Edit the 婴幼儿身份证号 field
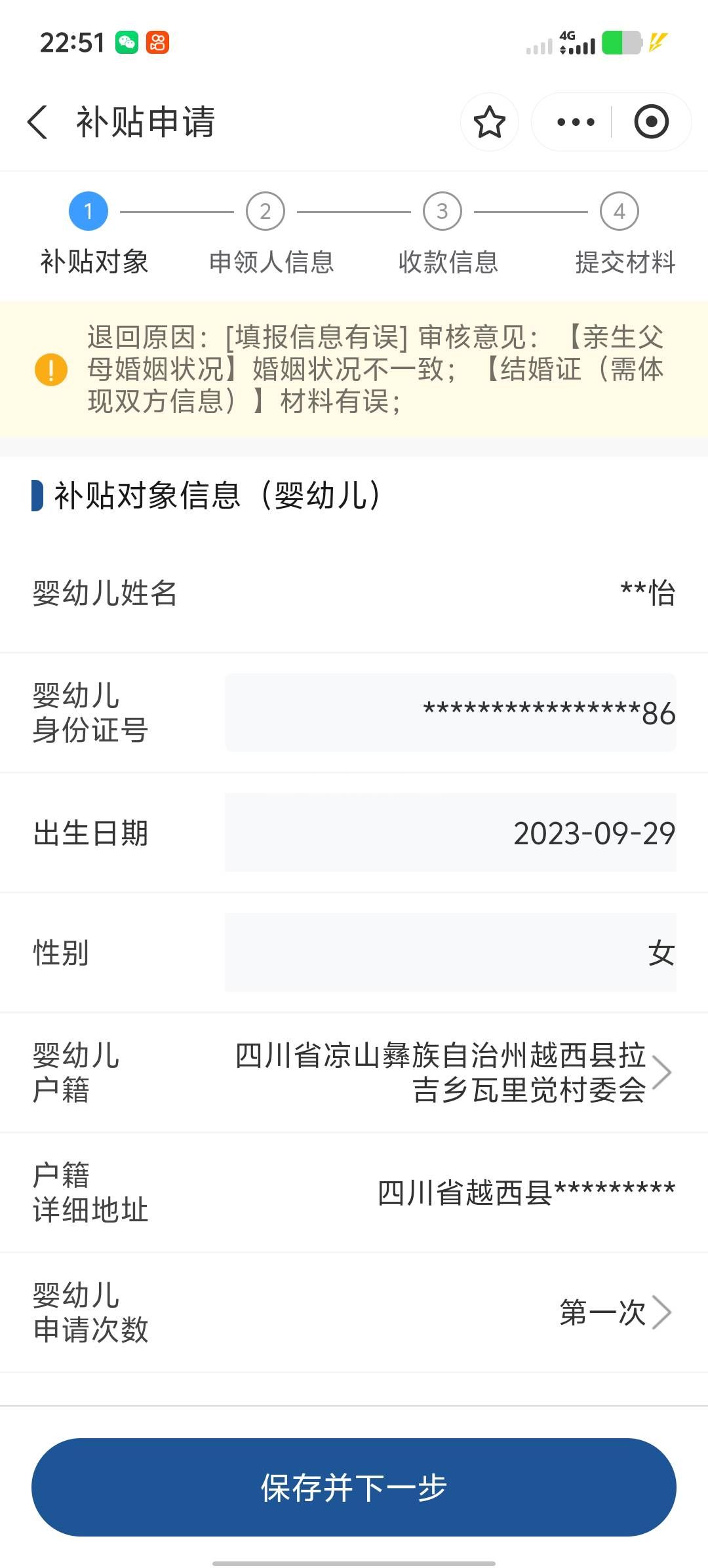The width and height of the screenshot is (708, 1568). (x=450, y=713)
